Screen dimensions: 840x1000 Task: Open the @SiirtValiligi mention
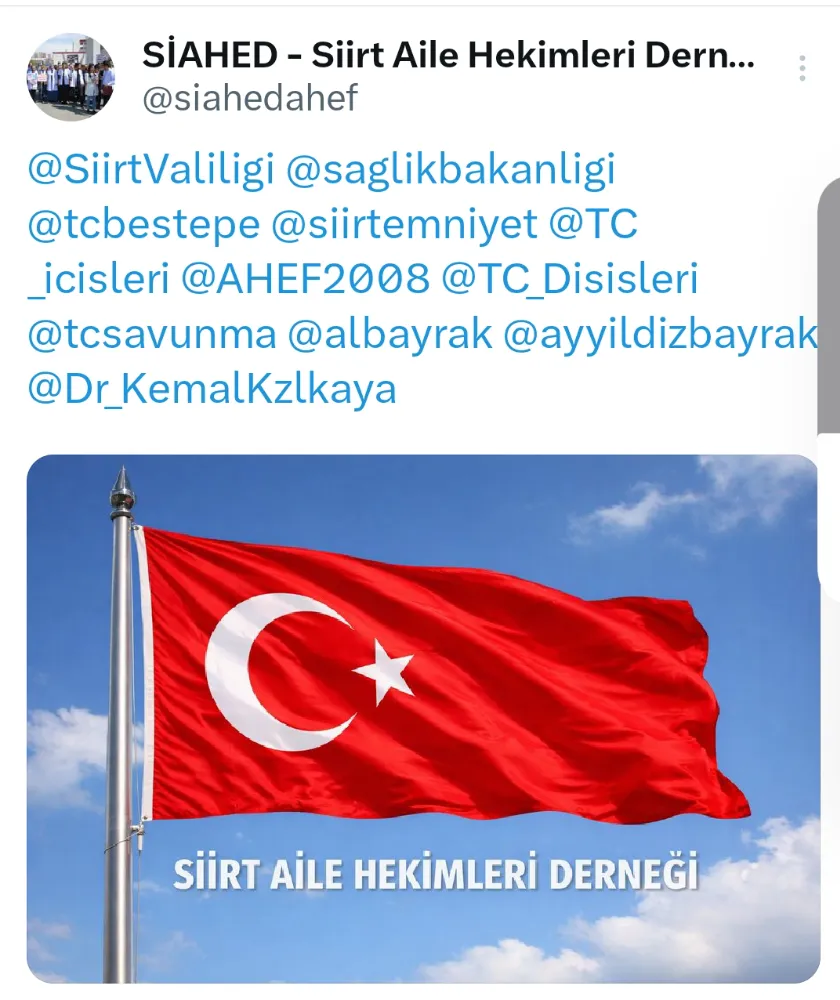coord(151,171)
